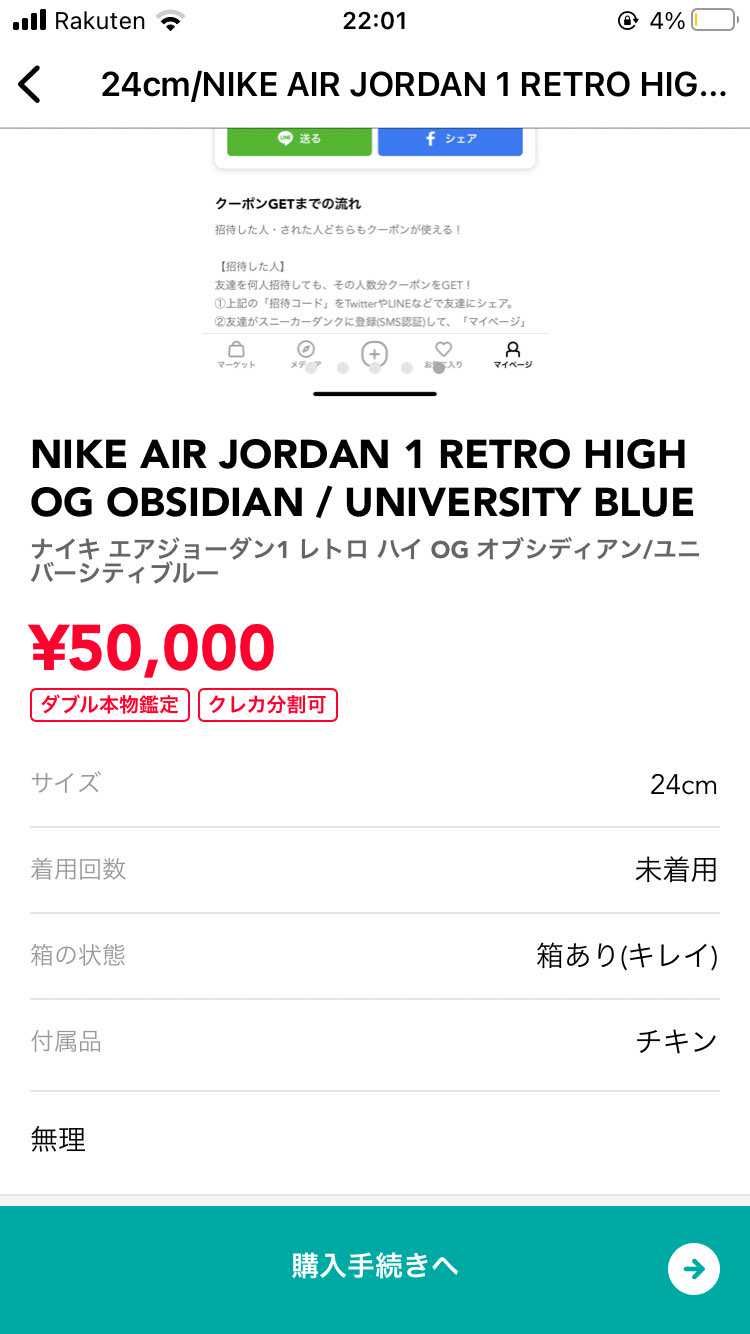The image size is (750, 1334).
Task: Select the 無理 text row
Action: click(58, 1139)
